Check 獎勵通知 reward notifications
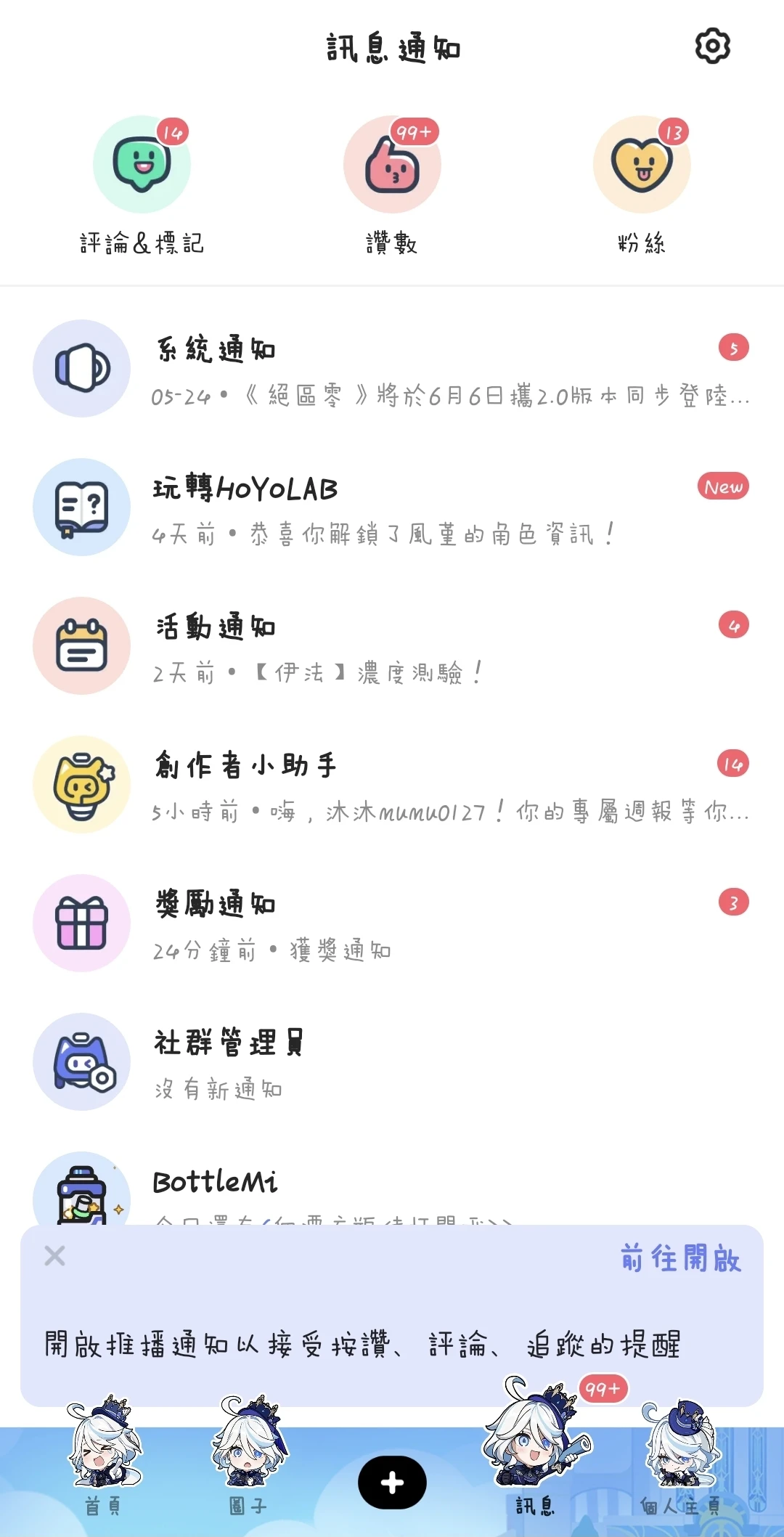This screenshot has width=784, height=1537. 392,924
